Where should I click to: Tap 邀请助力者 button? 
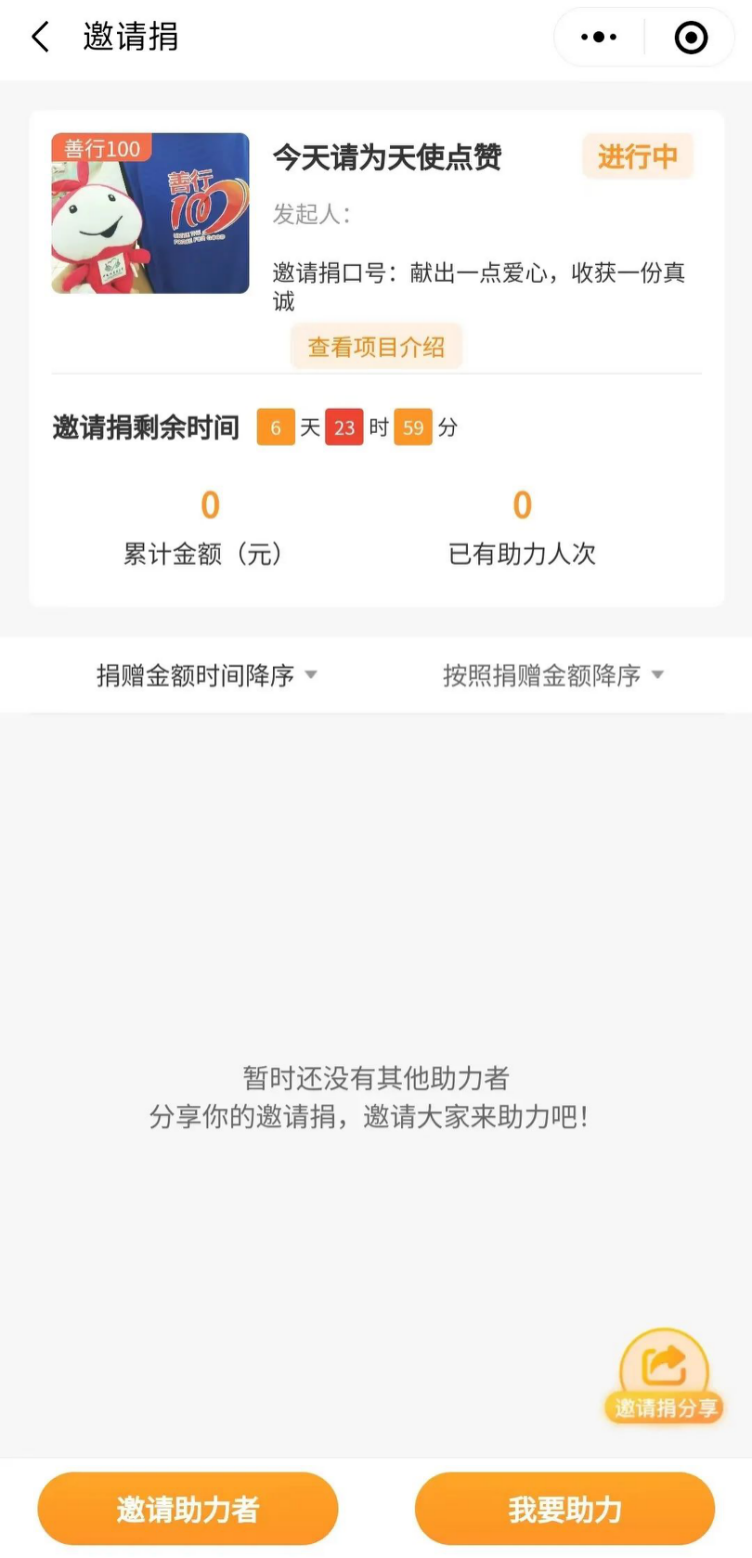coord(188,1509)
